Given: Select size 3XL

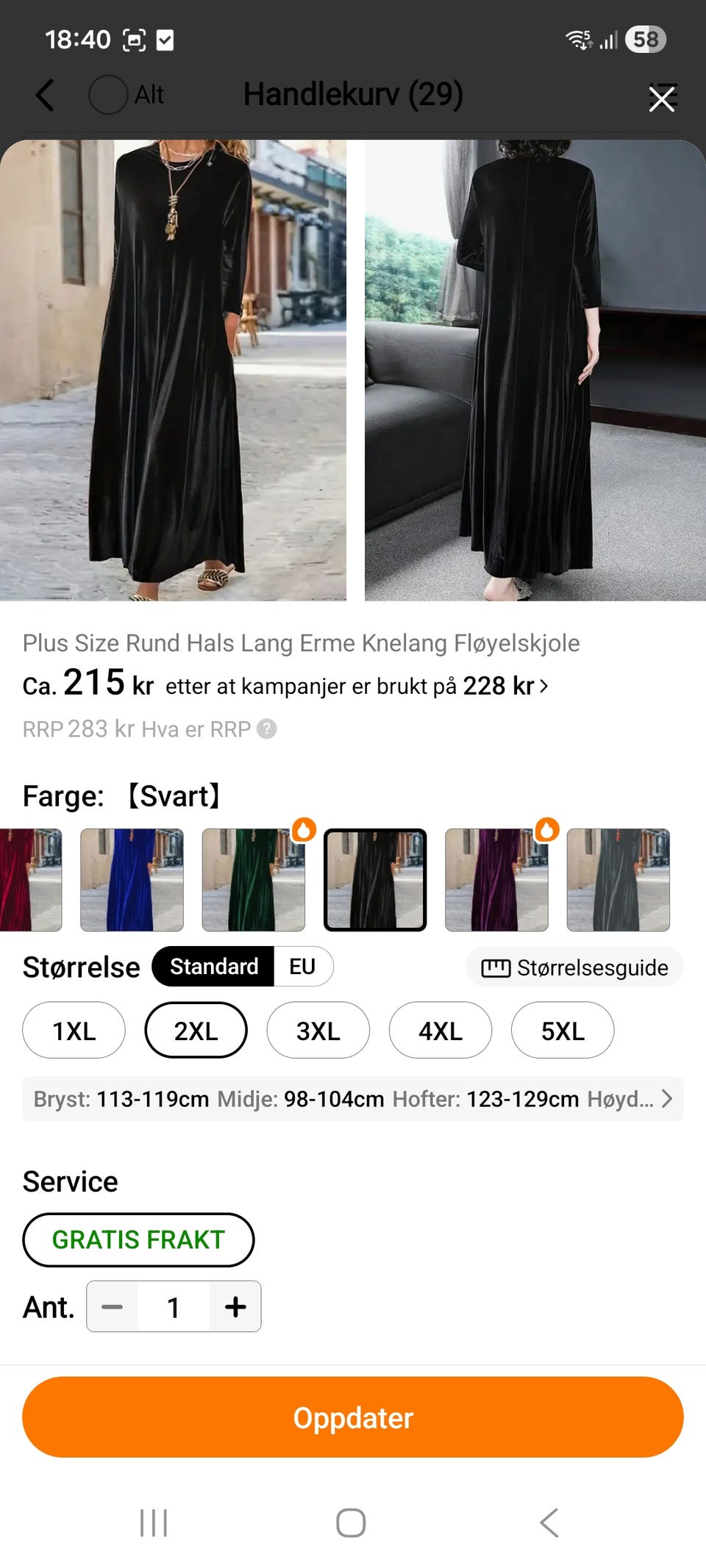Looking at the screenshot, I should (318, 1031).
